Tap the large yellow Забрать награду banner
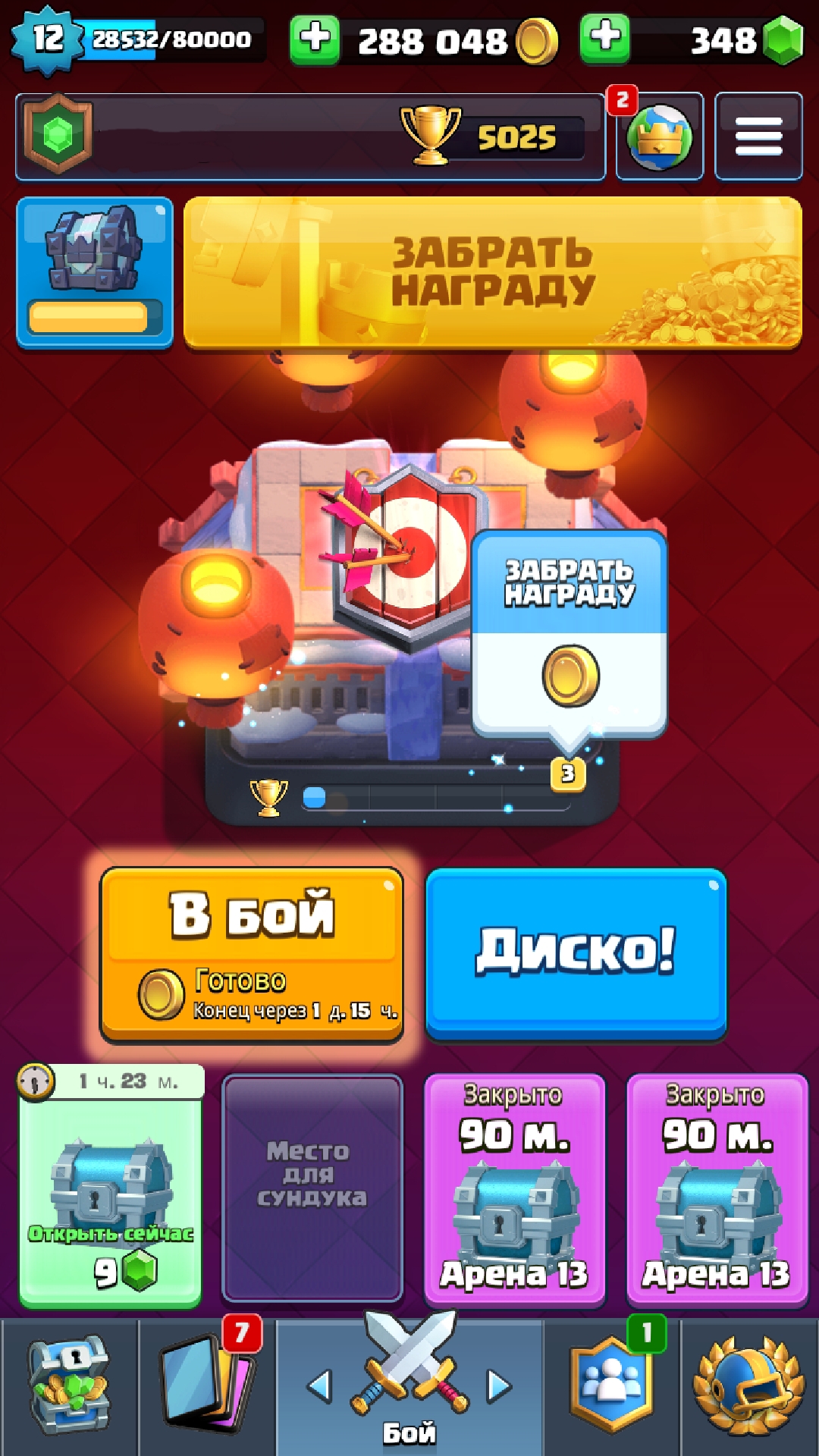The width and height of the screenshot is (819, 1456). 493,272
